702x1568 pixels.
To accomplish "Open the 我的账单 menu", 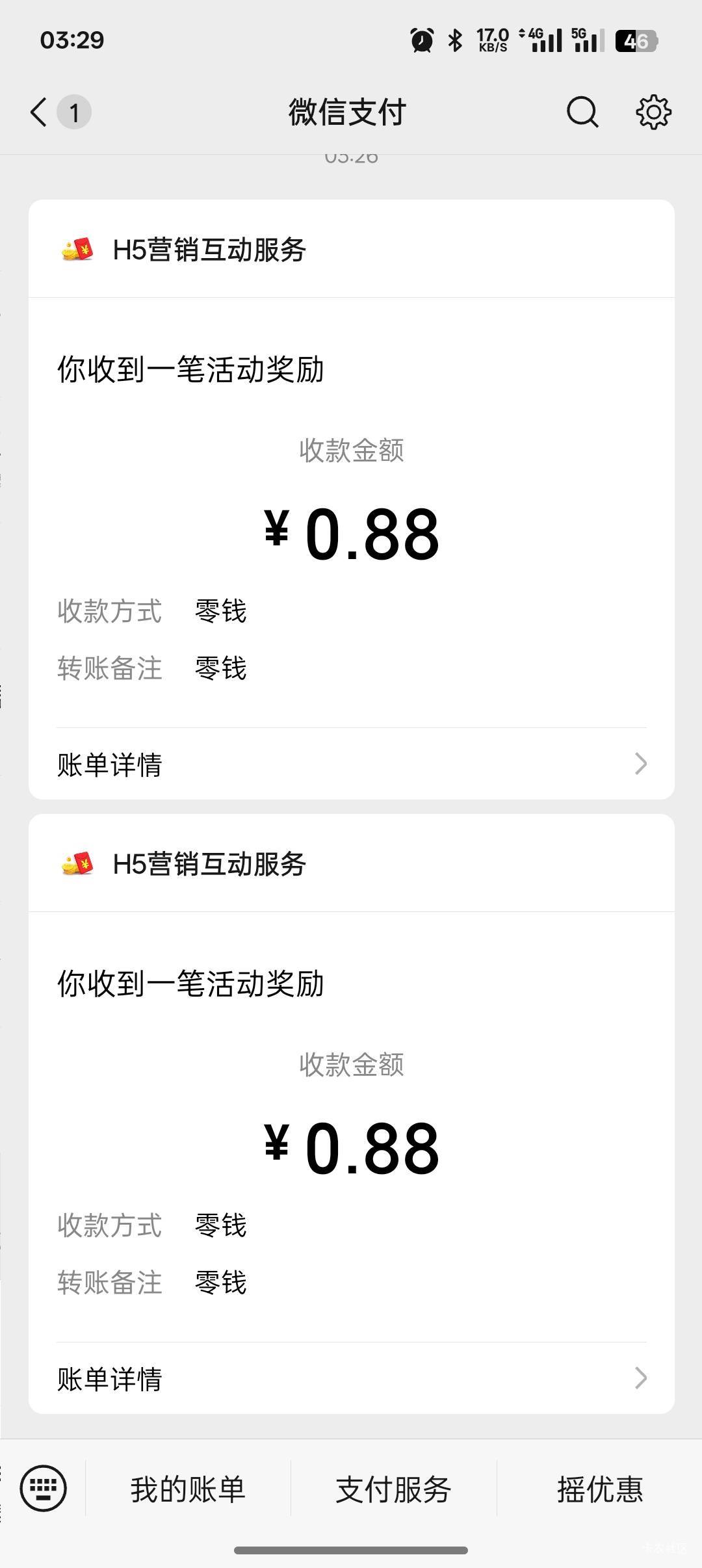I will (x=188, y=1489).
